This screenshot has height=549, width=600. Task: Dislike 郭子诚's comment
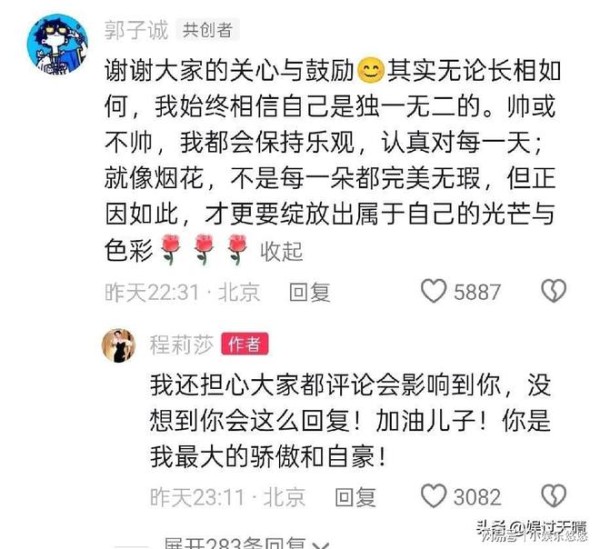point(554,291)
